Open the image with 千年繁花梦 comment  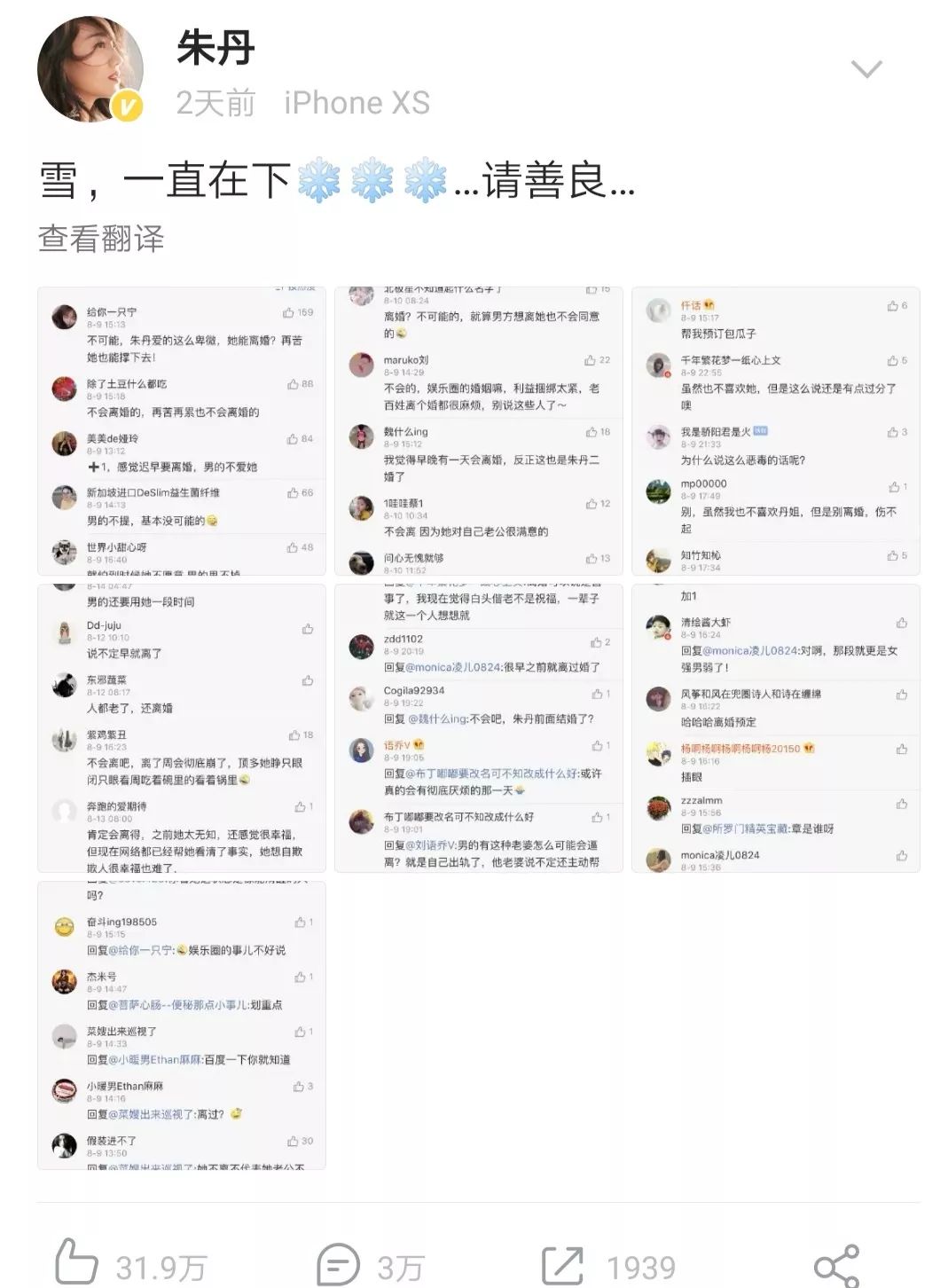(x=775, y=431)
